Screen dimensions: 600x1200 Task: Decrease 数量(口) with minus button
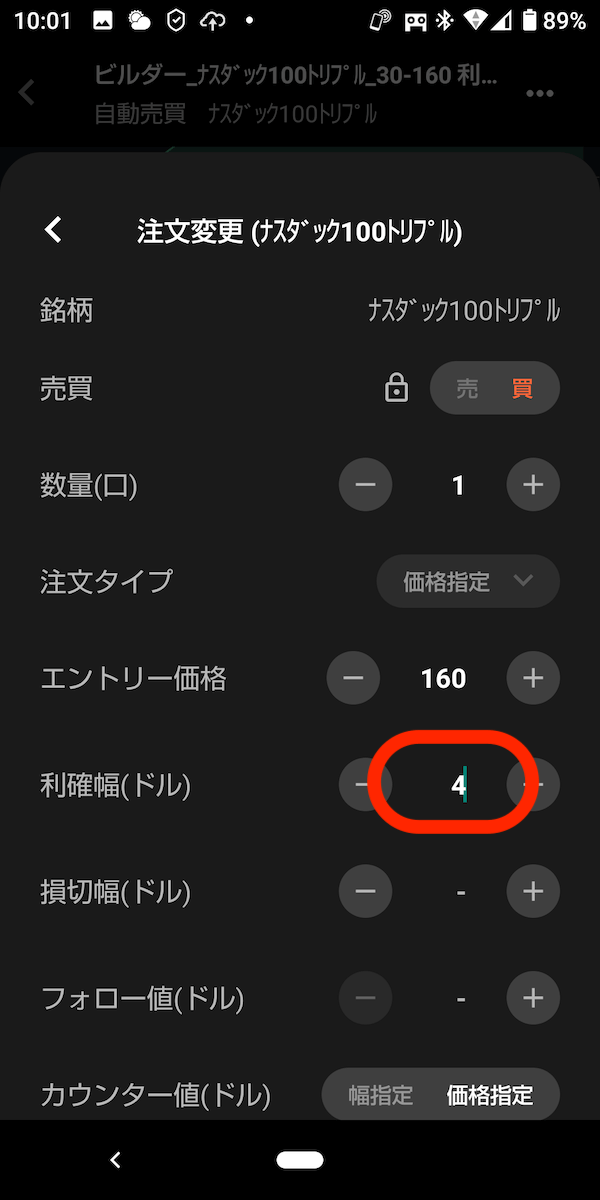[365, 485]
